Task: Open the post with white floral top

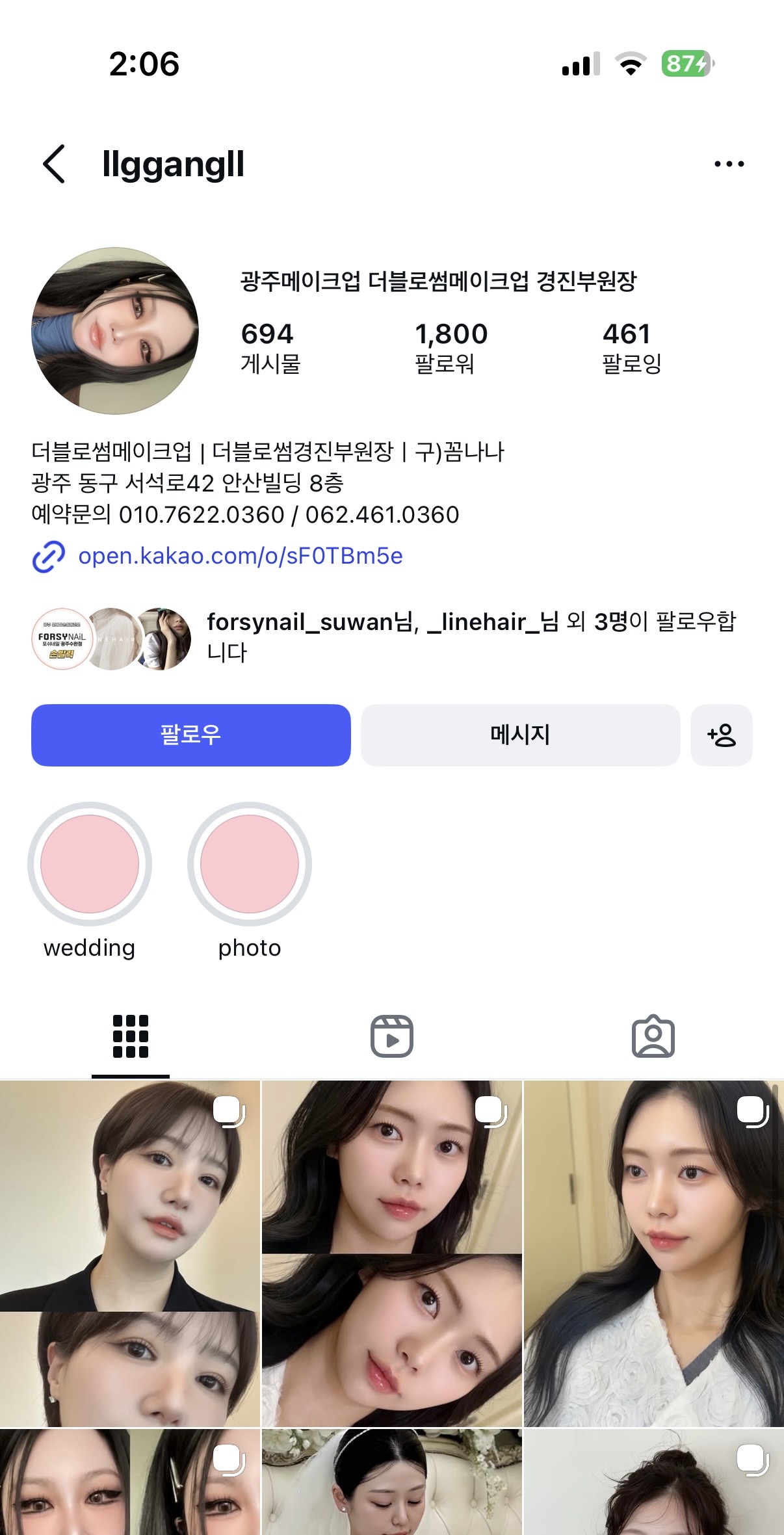Action: (653, 1253)
